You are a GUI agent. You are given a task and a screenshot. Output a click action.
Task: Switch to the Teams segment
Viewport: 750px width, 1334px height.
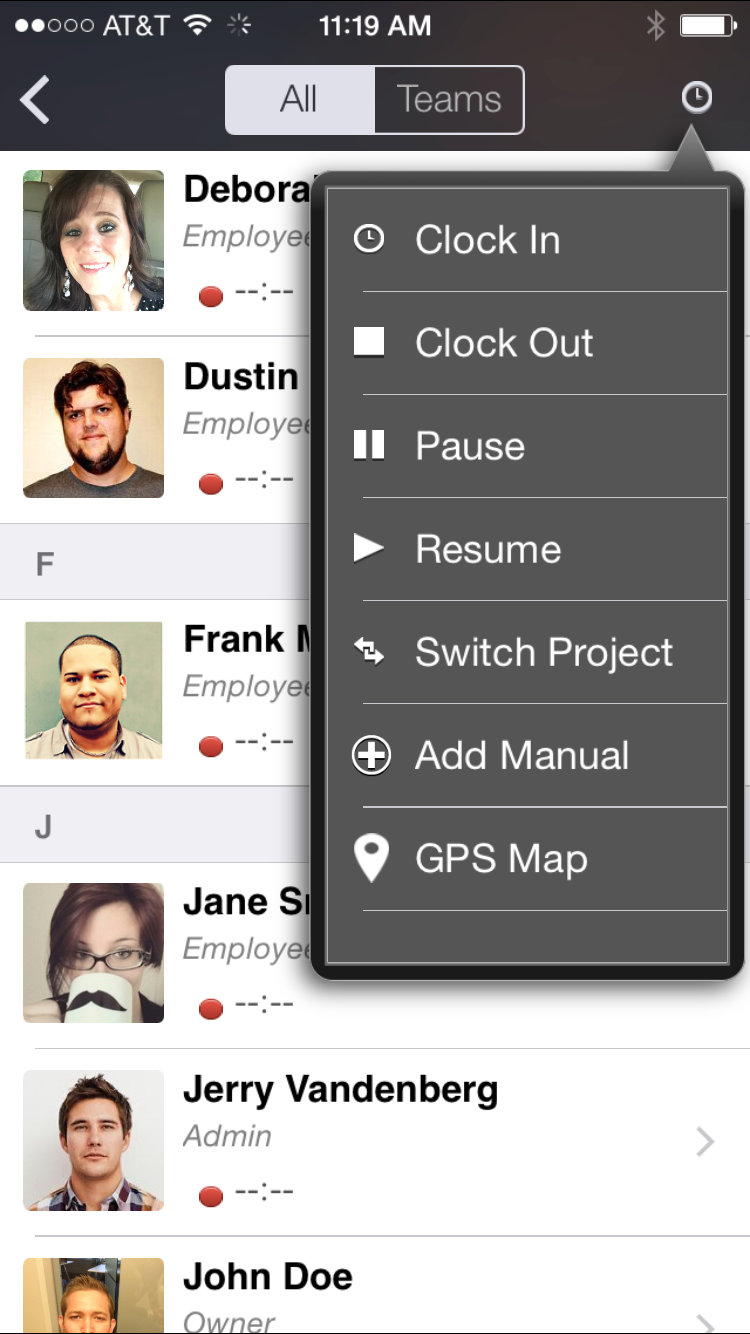(x=449, y=100)
